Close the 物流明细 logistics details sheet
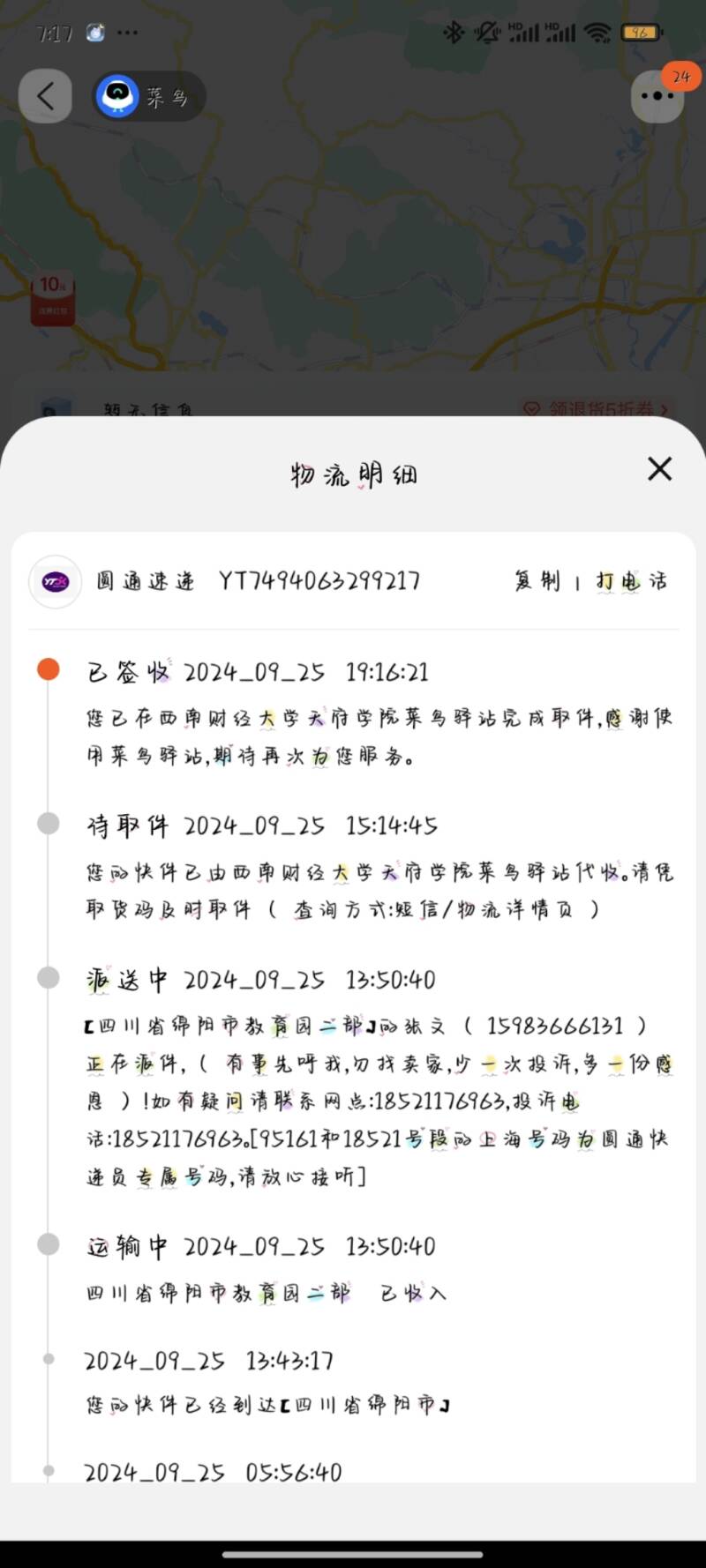Viewport: 706px width, 1568px height. [x=659, y=469]
